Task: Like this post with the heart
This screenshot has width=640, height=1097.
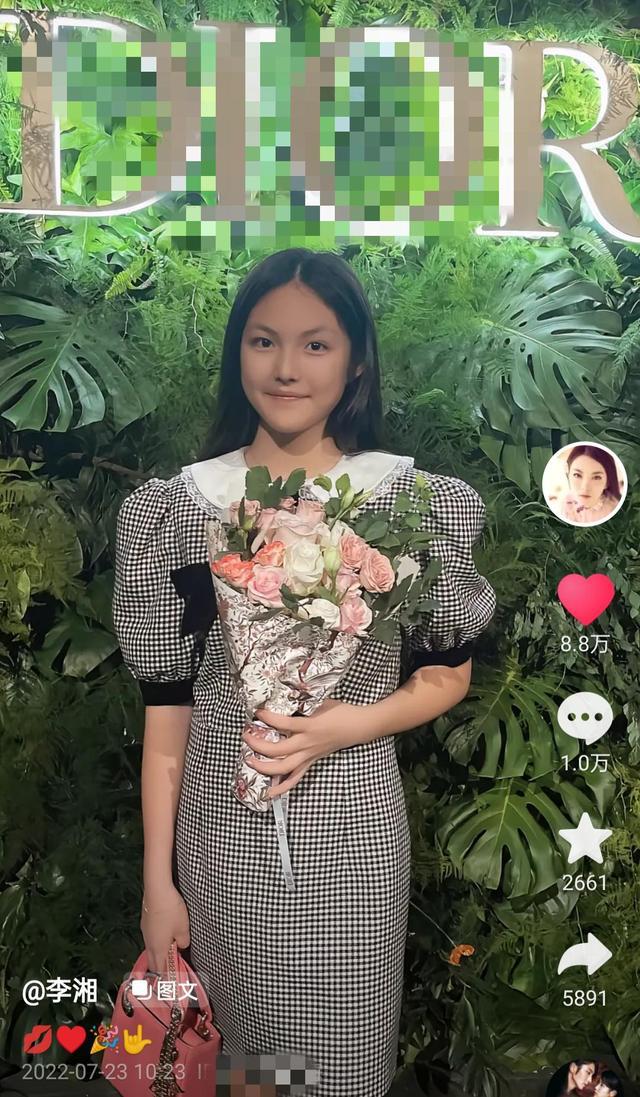Action: 585,599
